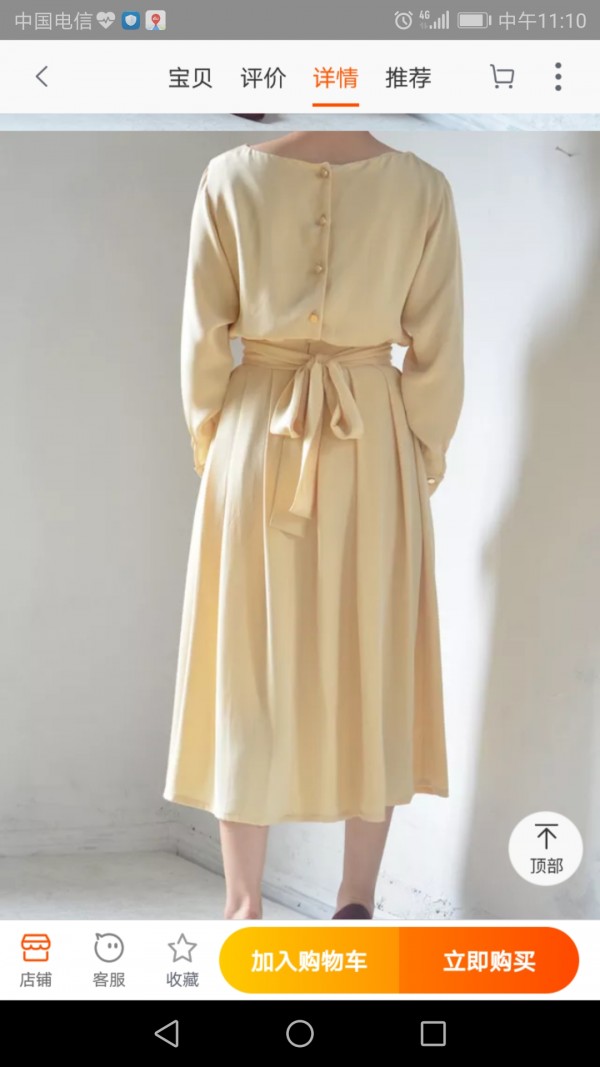Jump back to top with 顶部 button
This screenshot has height=1067, width=600.
(x=545, y=849)
